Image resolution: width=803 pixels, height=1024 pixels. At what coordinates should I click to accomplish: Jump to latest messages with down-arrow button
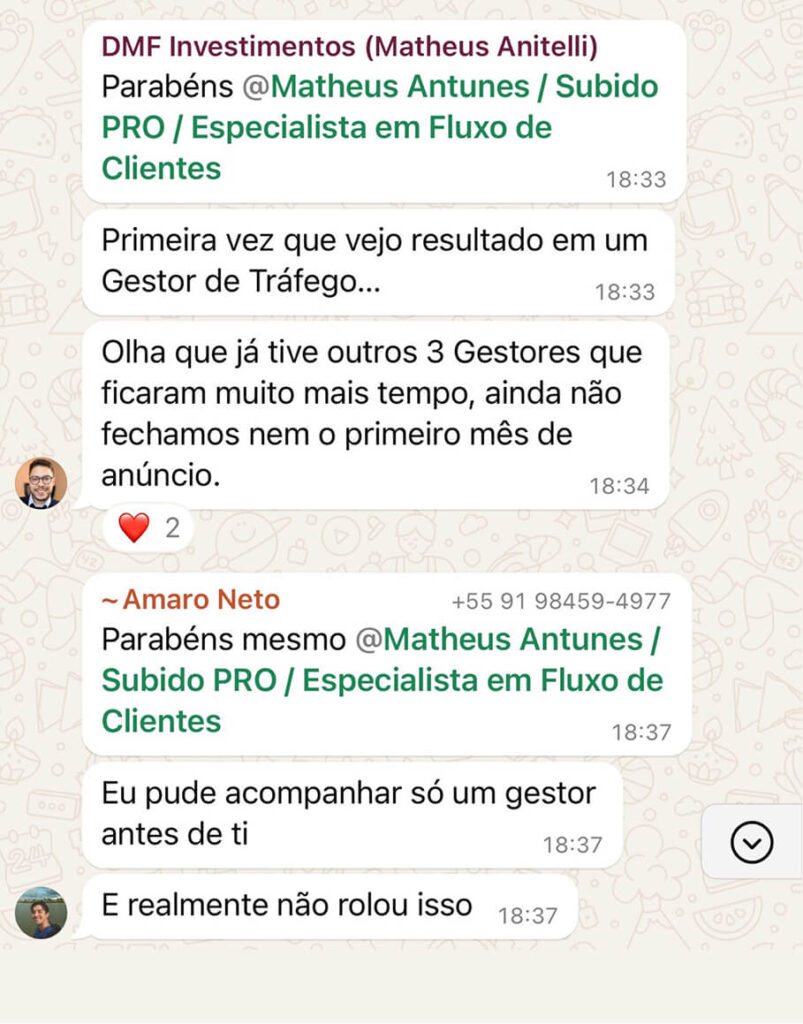tap(751, 843)
